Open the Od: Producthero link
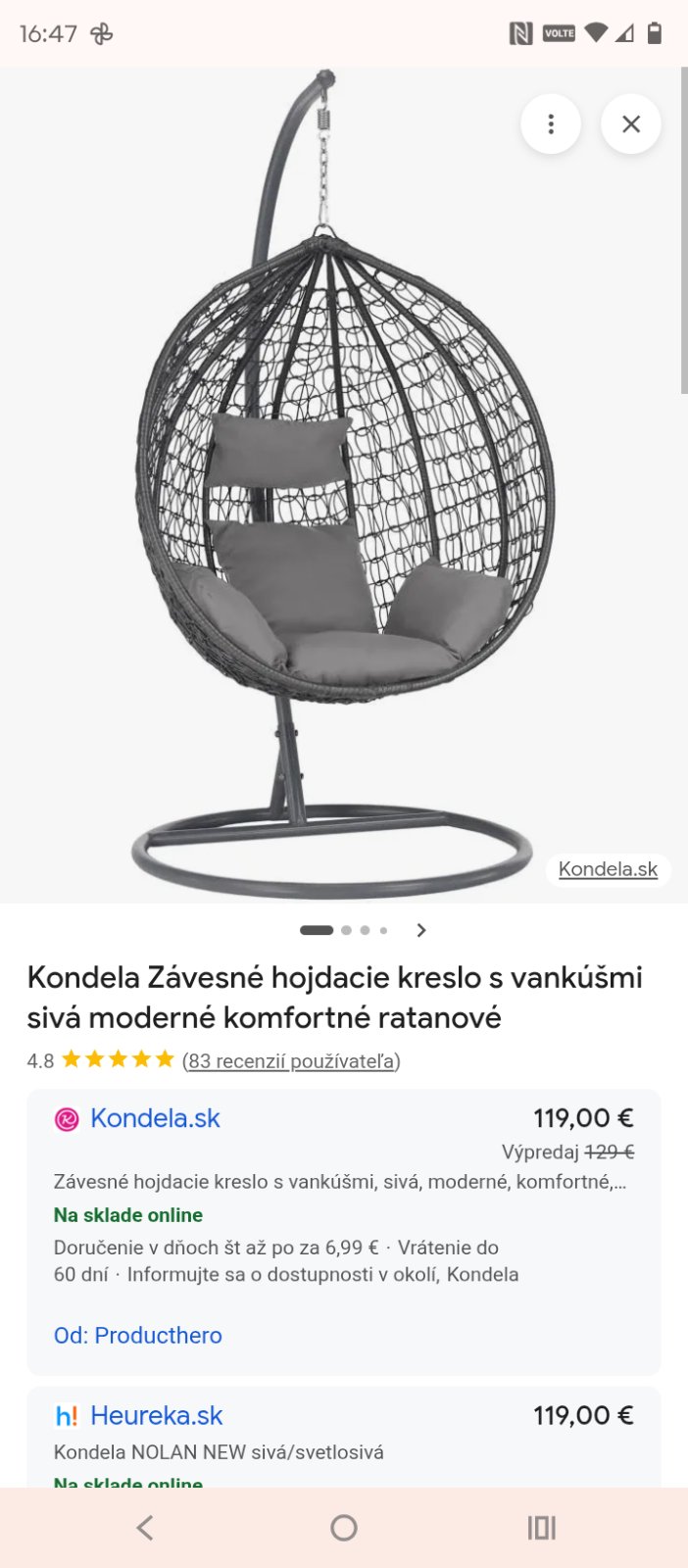This screenshot has height=1568, width=688. pyautogui.click(x=138, y=1335)
